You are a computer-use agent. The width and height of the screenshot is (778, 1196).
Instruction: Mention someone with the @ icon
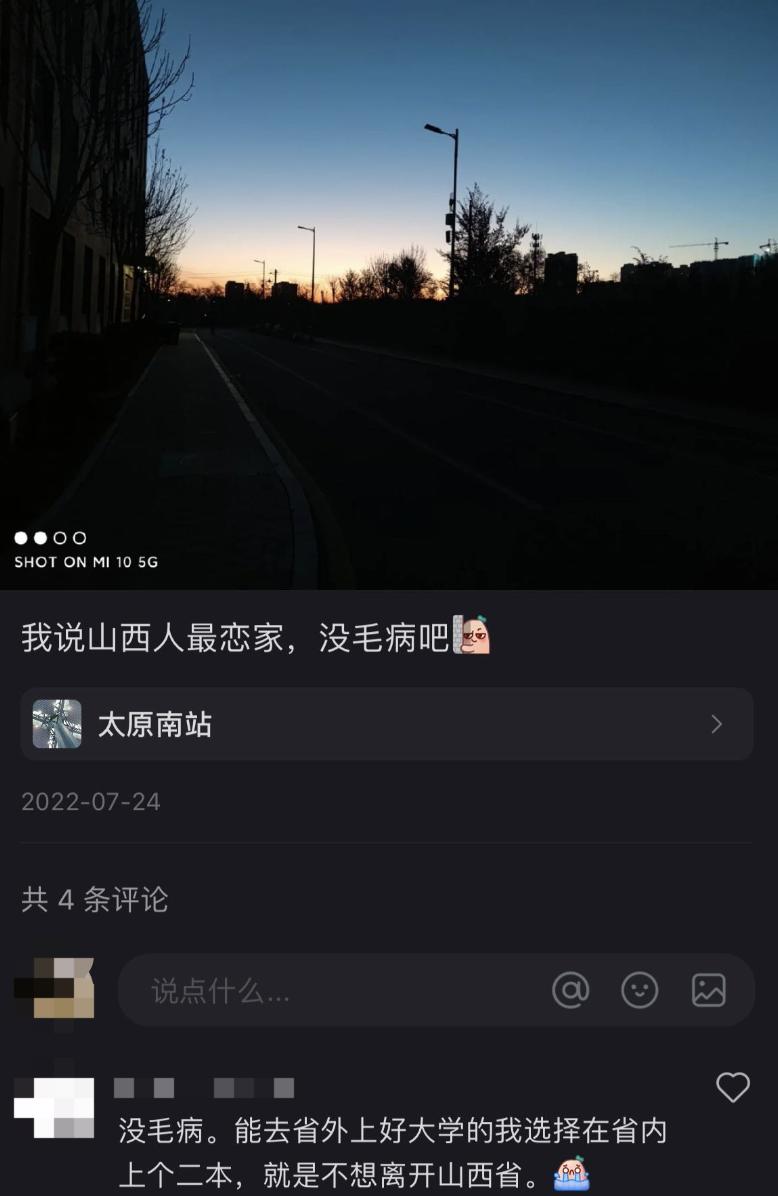point(570,990)
